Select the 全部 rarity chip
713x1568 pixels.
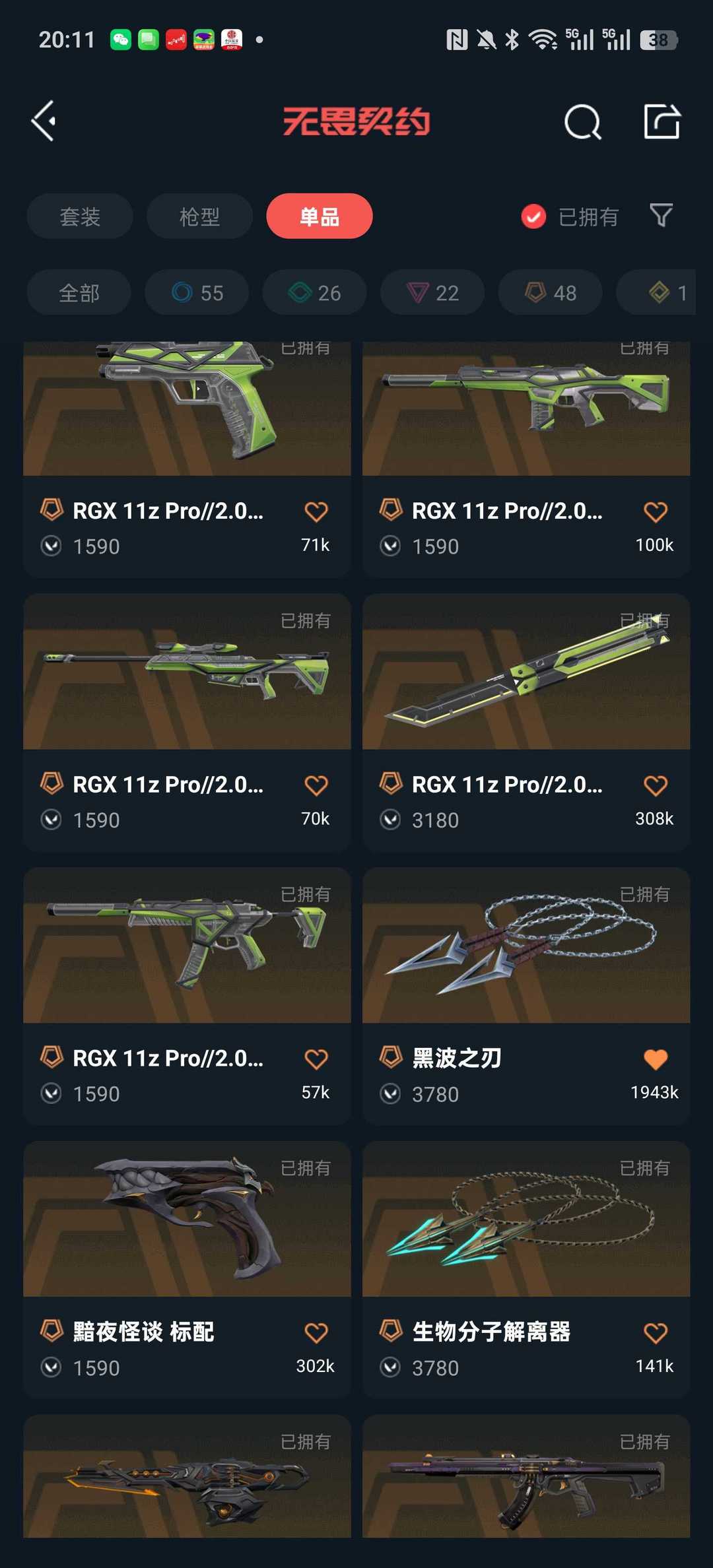click(x=79, y=292)
